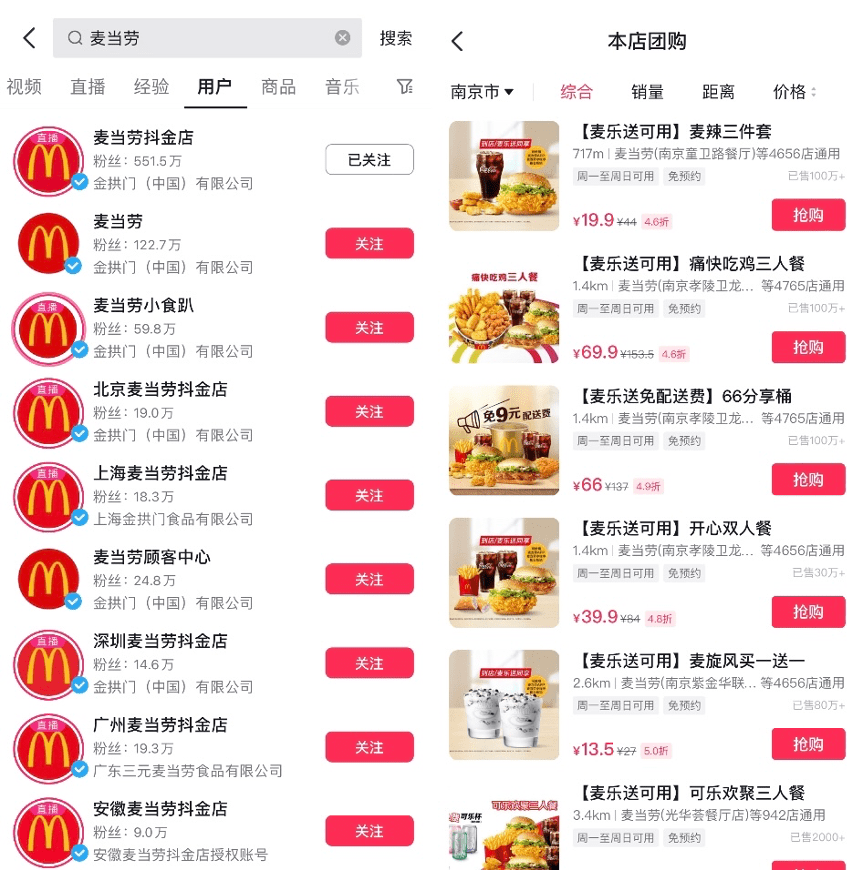Go back from 本店团购 page

click(458, 41)
